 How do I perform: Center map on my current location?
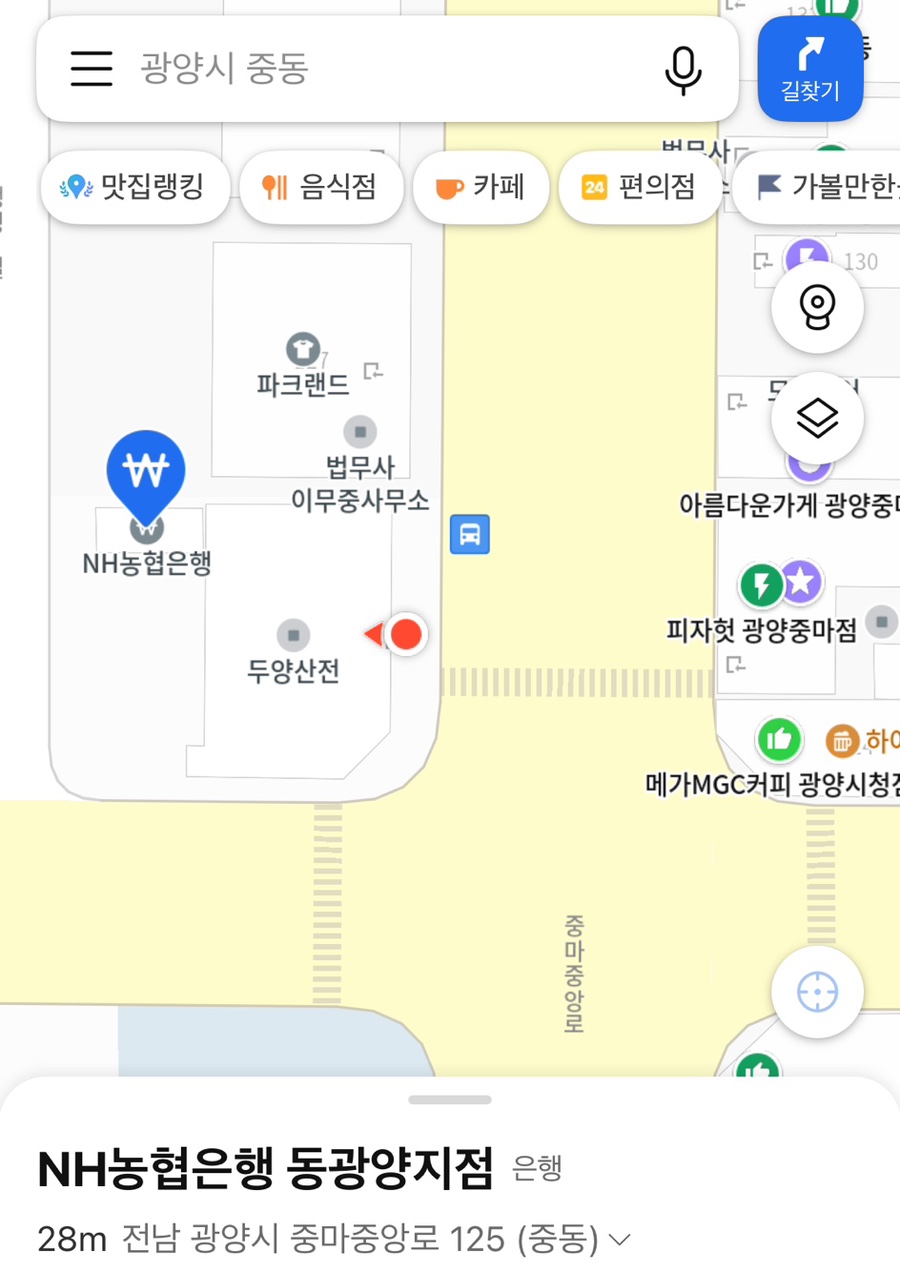click(x=817, y=992)
